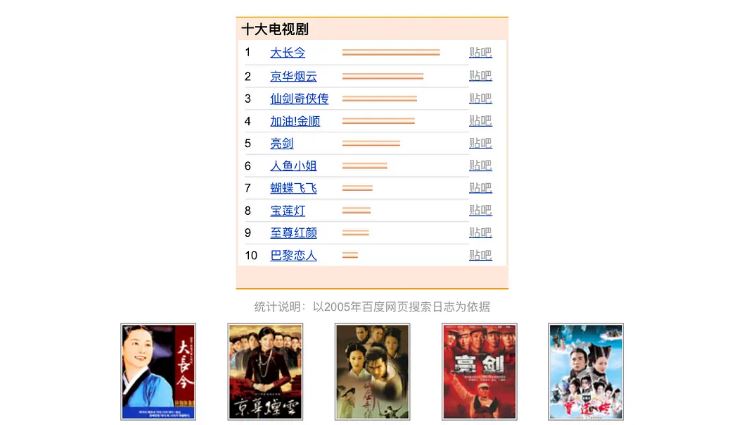
Task: Go to the 贴吧 link for 宝莲灯
Action: pos(480,211)
